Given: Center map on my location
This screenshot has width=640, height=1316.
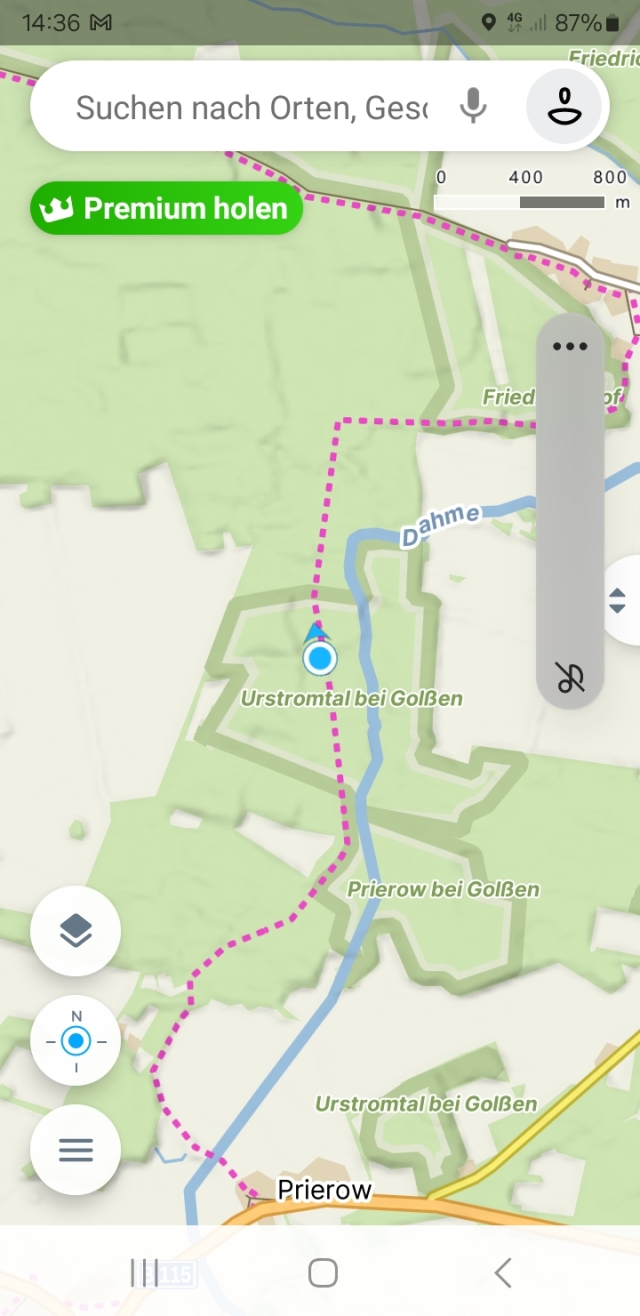Looking at the screenshot, I should 76,1041.
